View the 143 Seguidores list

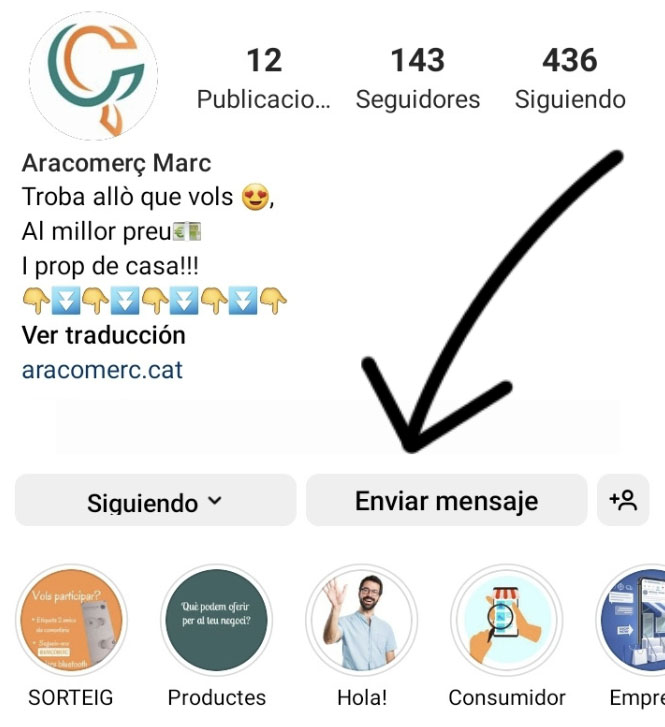[x=417, y=78]
